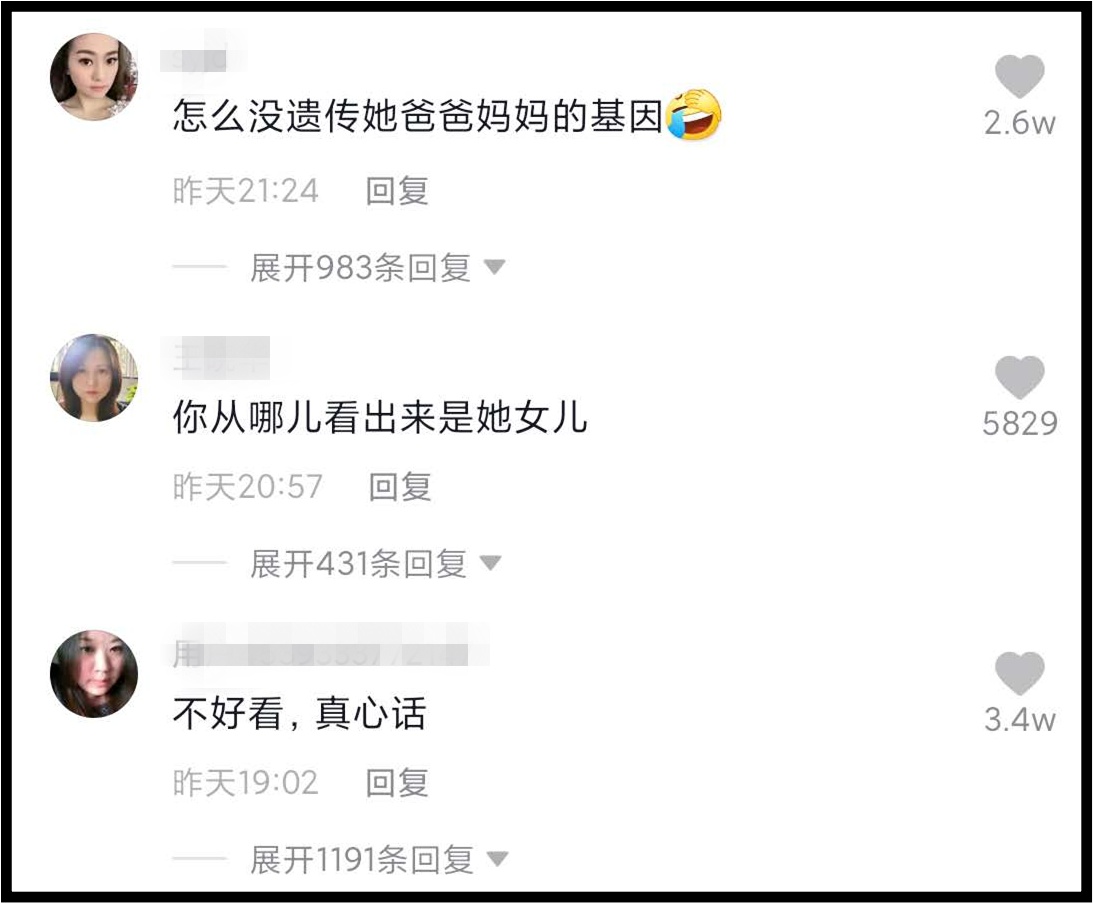The width and height of the screenshot is (1093, 903).
Task: Expand 展开431条回复
Action: click(x=374, y=564)
